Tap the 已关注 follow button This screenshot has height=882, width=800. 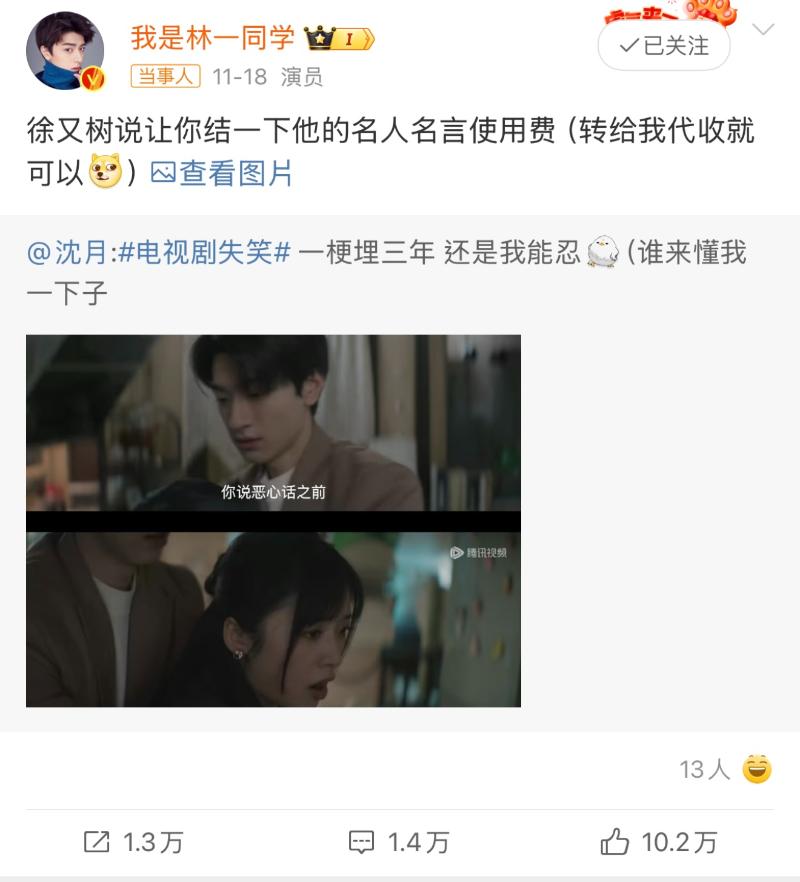[663, 46]
